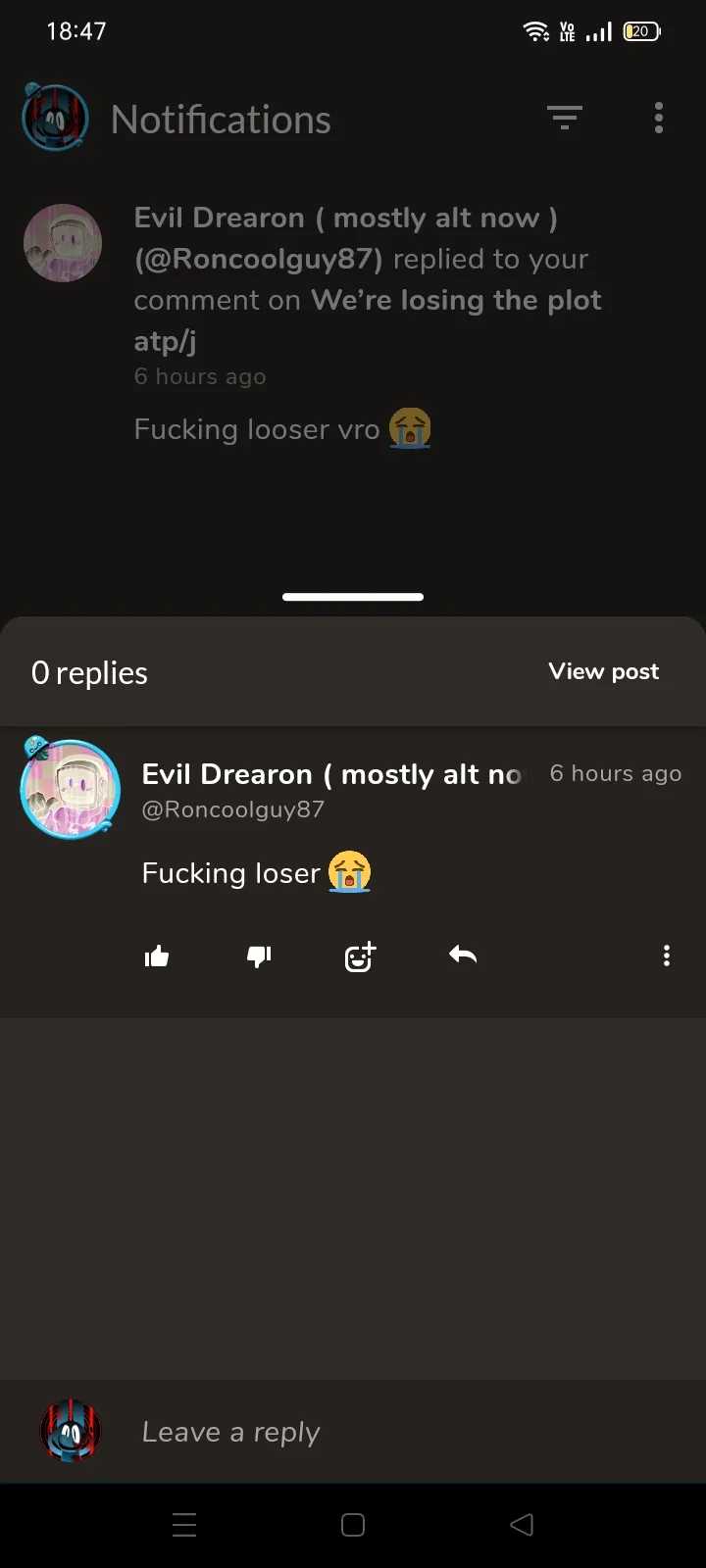Open notification filter options

click(x=564, y=118)
